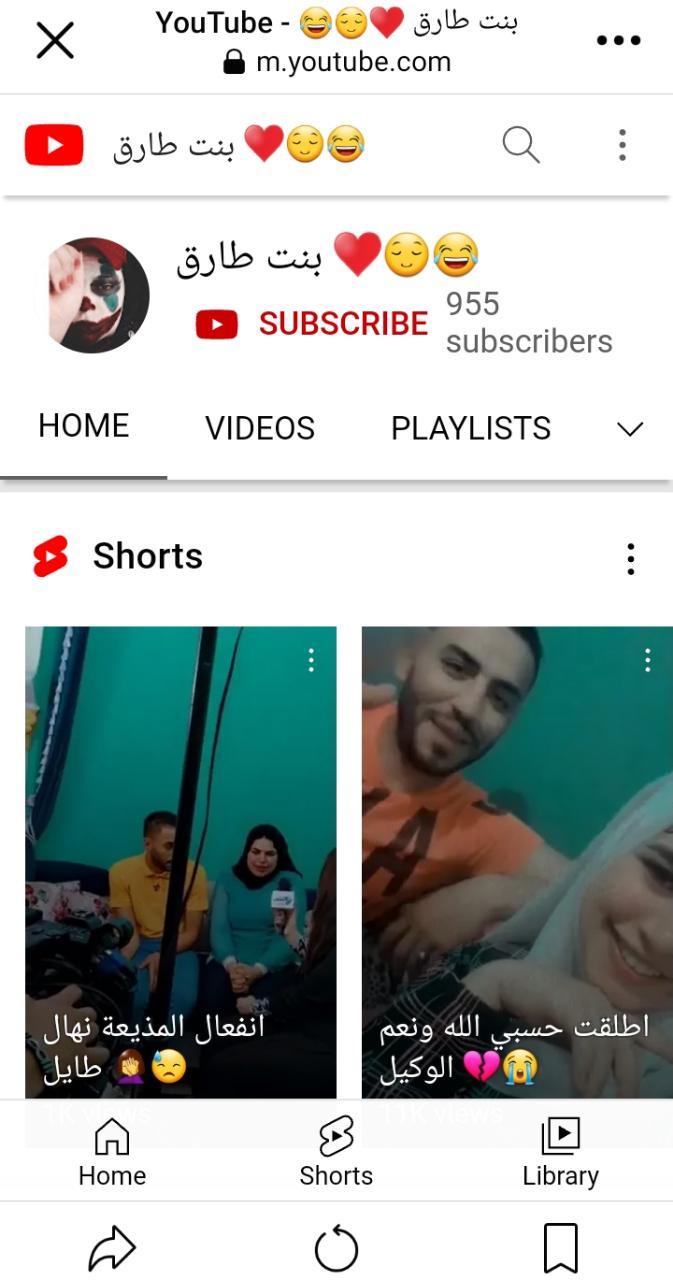The image size is (673, 1280).
Task: Share this page with the arrow icon
Action: pyautogui.click(x=112, y=1249)
